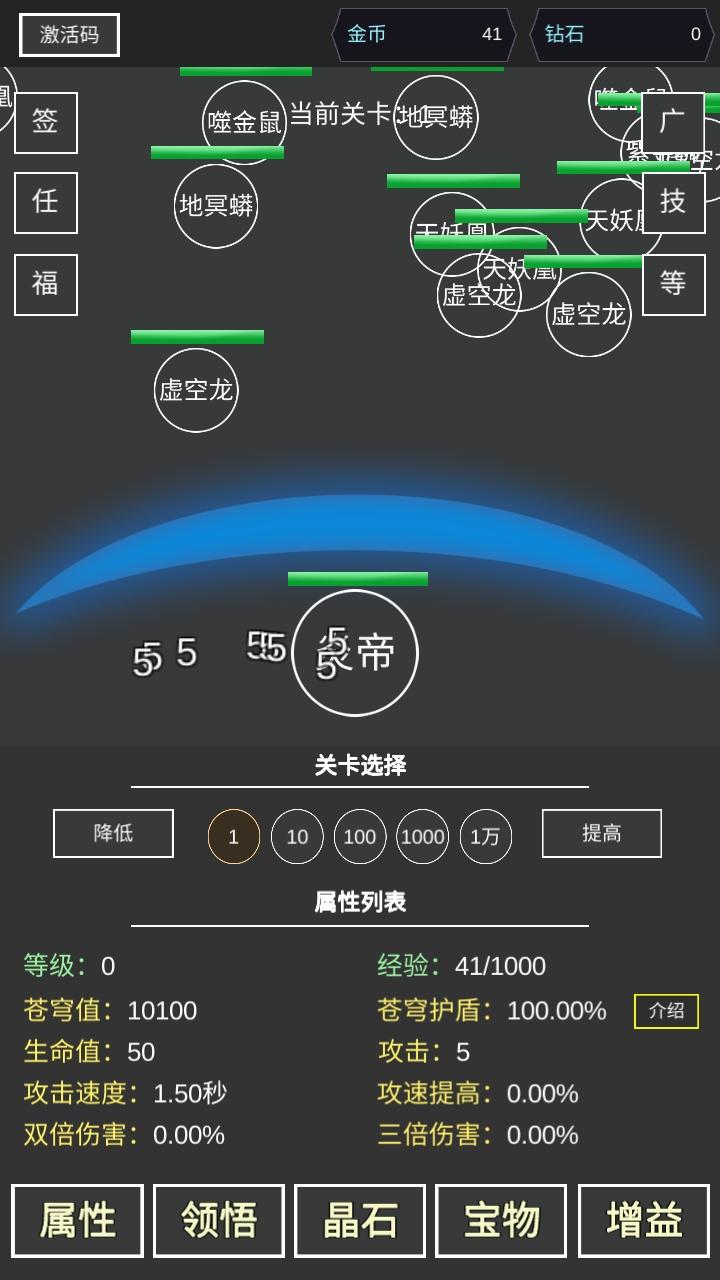Open the 签 daily sign-in panel
Image resolution: width=720 pixels, height=1280 pixels.
pyautogui.click(x=45, y=122)
